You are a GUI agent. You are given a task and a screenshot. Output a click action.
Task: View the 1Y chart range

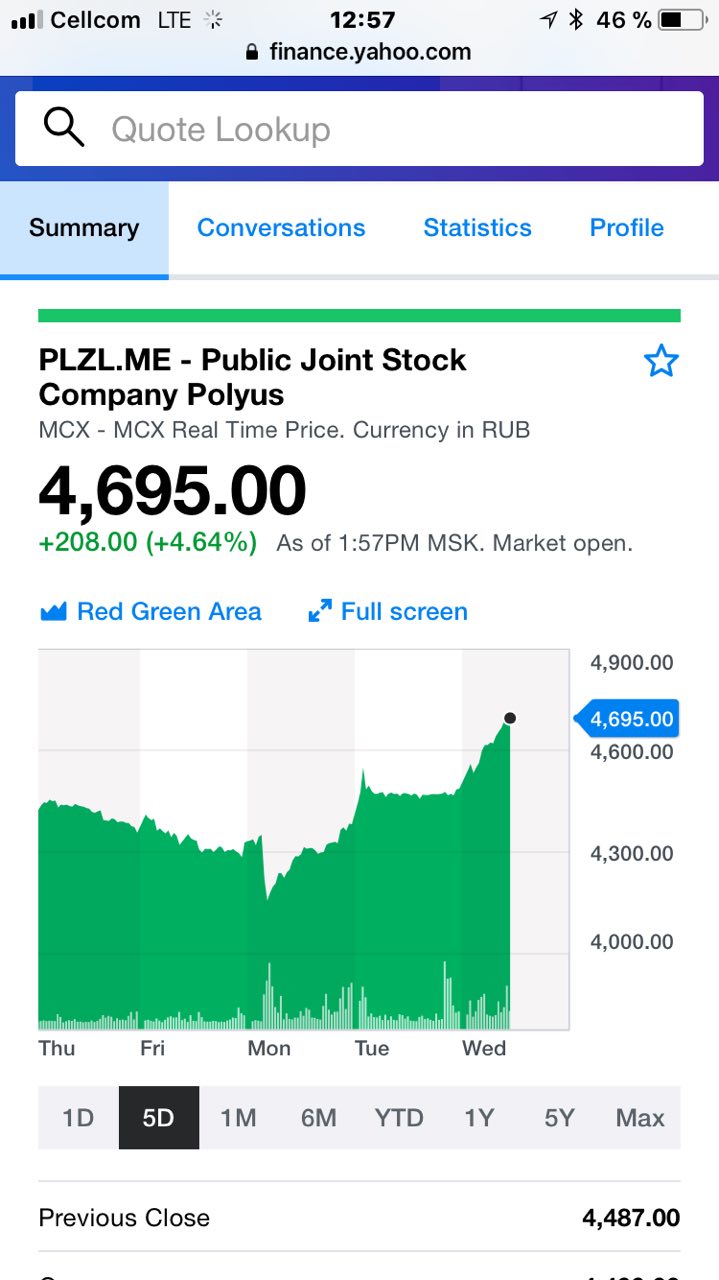(x=480, y=1118)
